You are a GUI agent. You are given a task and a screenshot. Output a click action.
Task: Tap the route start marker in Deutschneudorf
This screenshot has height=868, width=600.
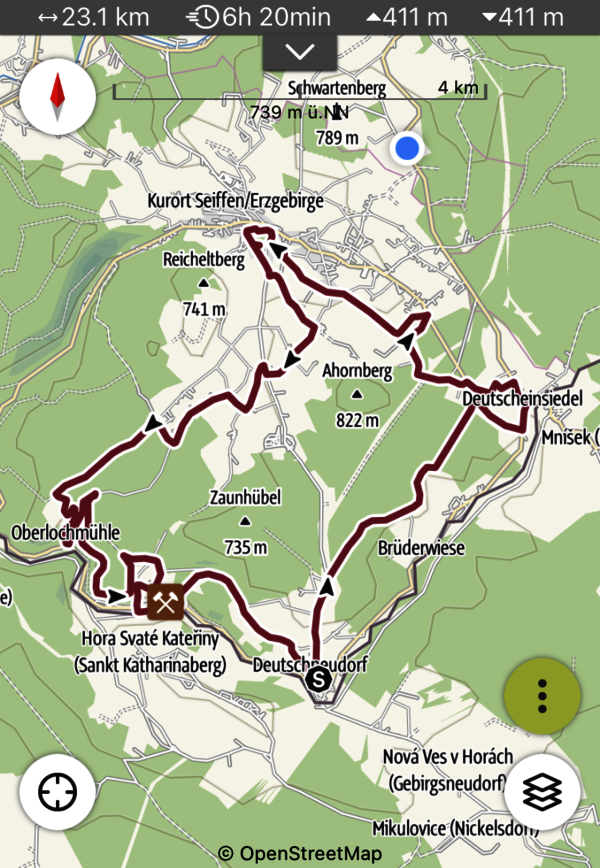pyautogui.click(x=319, y=681)
